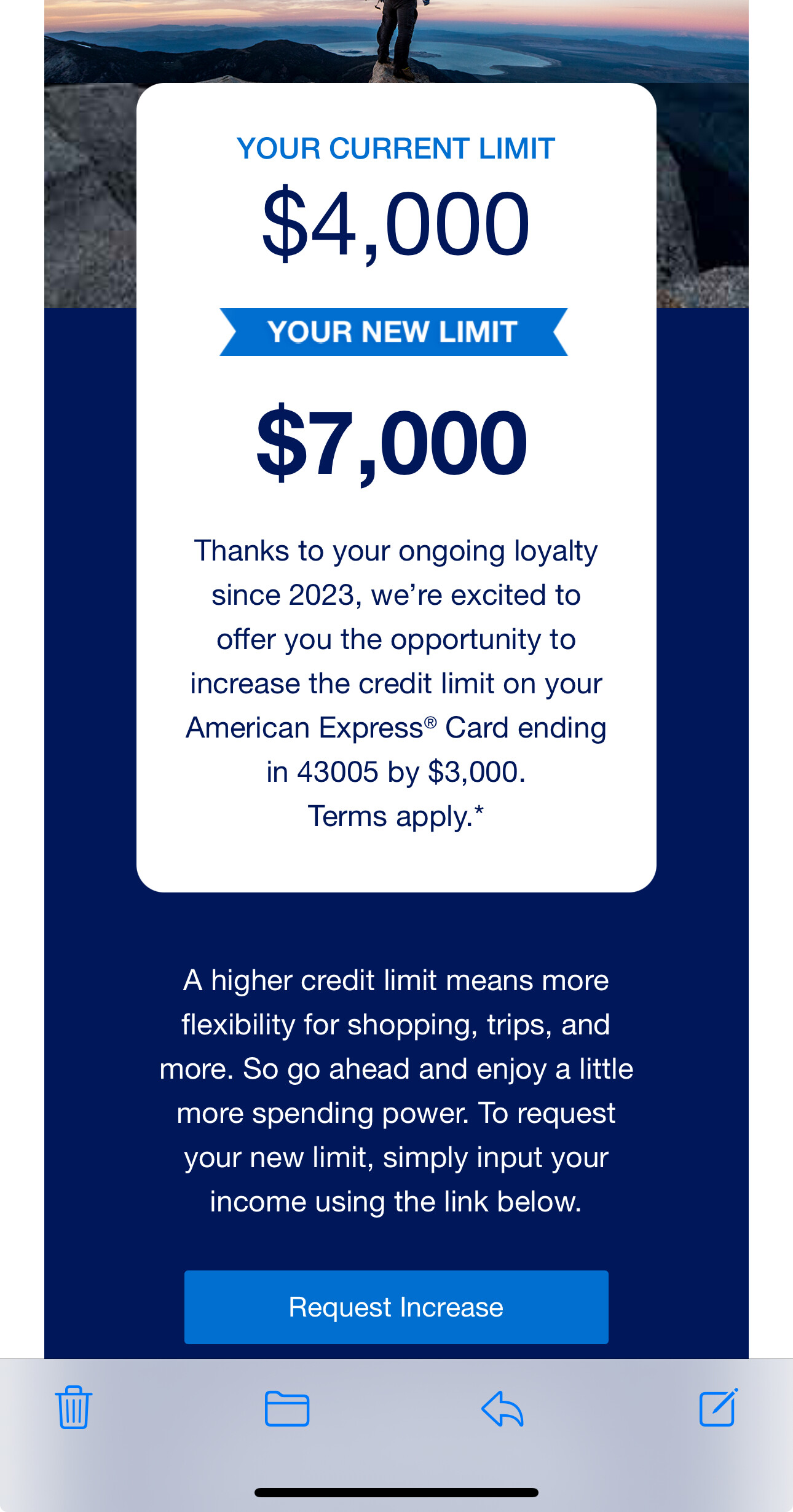Delete this email with the trash icon
Viewport: 793px width, 1512px height.
[74, 1408]
